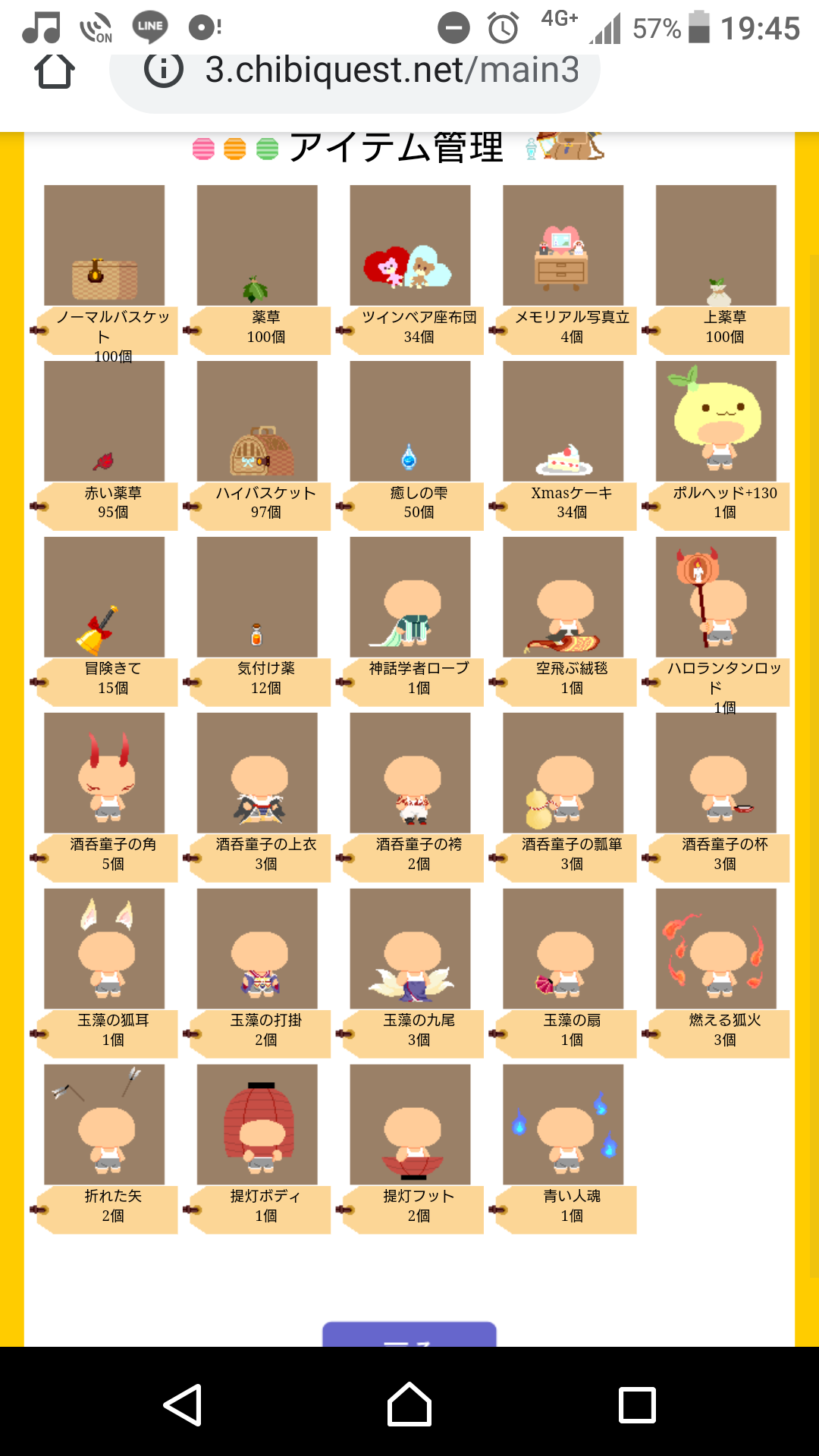Choose the ツインベア座布団 item

click(410, 246)
